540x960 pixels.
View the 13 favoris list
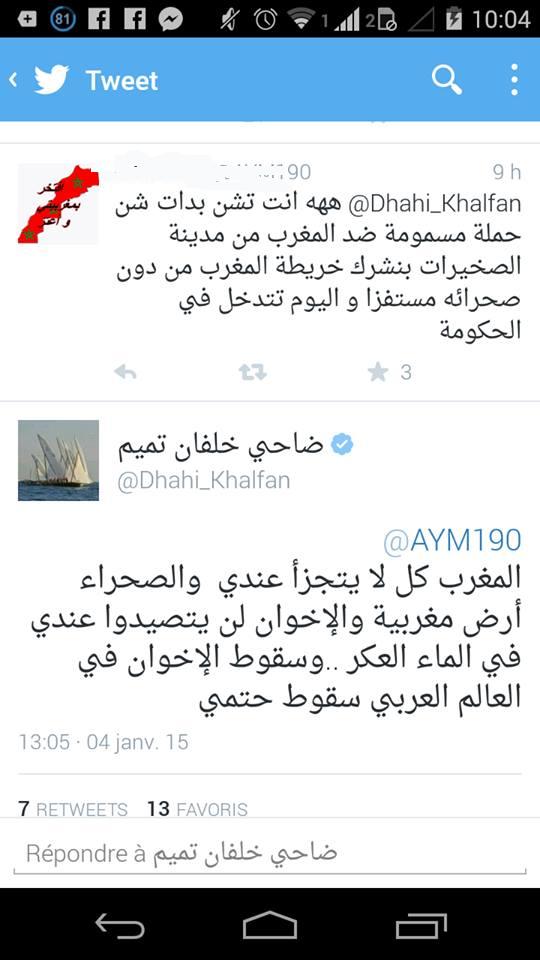(x=197, y=809)
